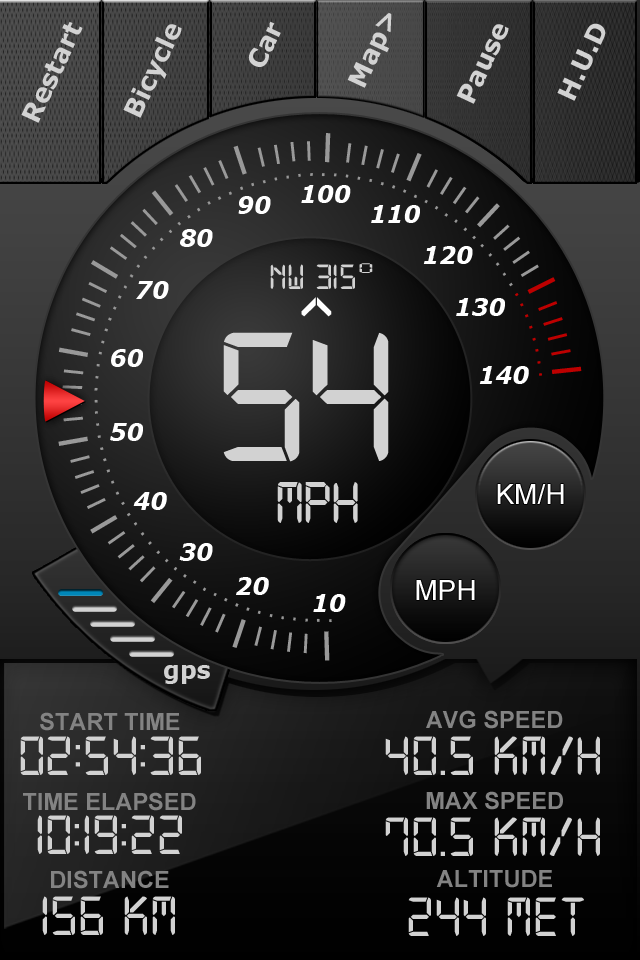Switch to Bicycle mode

155,72
